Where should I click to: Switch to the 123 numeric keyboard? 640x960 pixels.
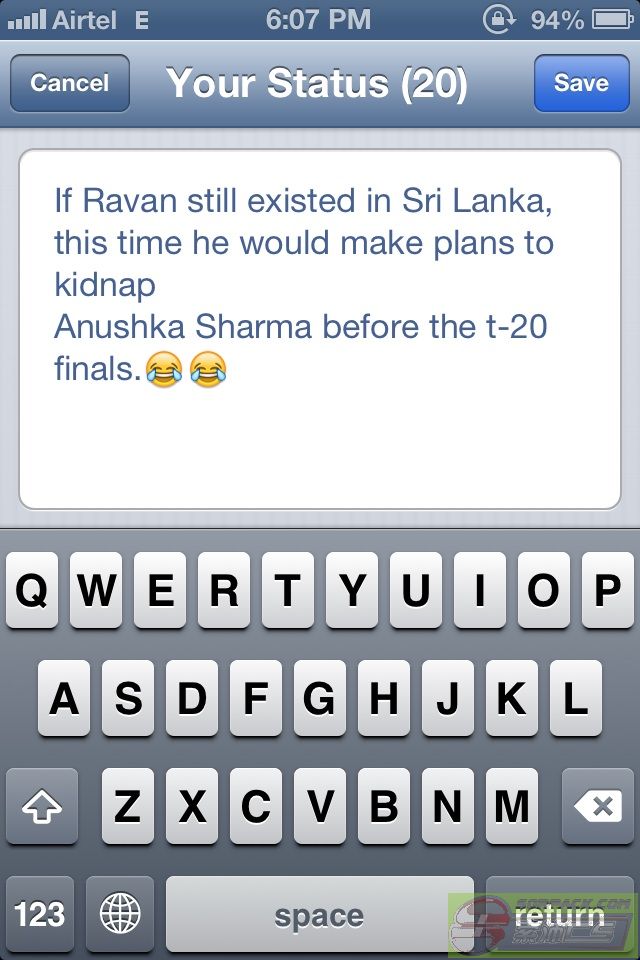tap(40, 914)
